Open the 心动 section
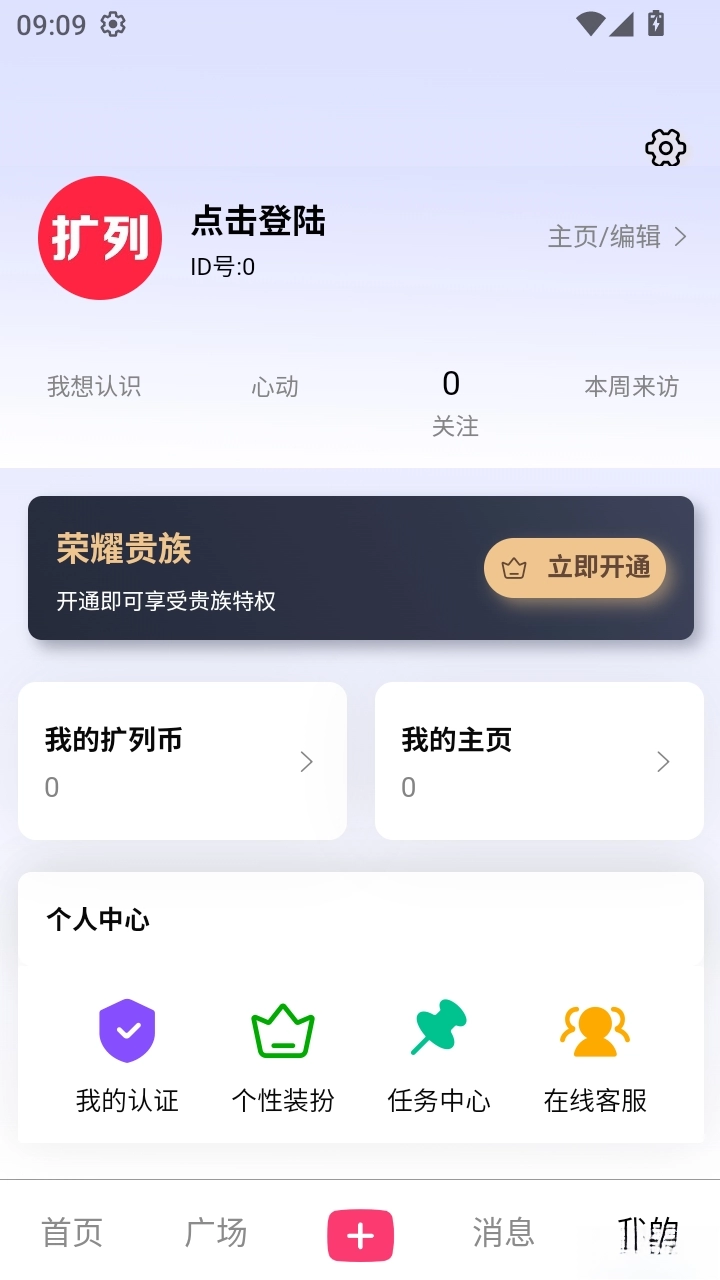The height and width of the screenshot is (1280, 720). (274, 387)
